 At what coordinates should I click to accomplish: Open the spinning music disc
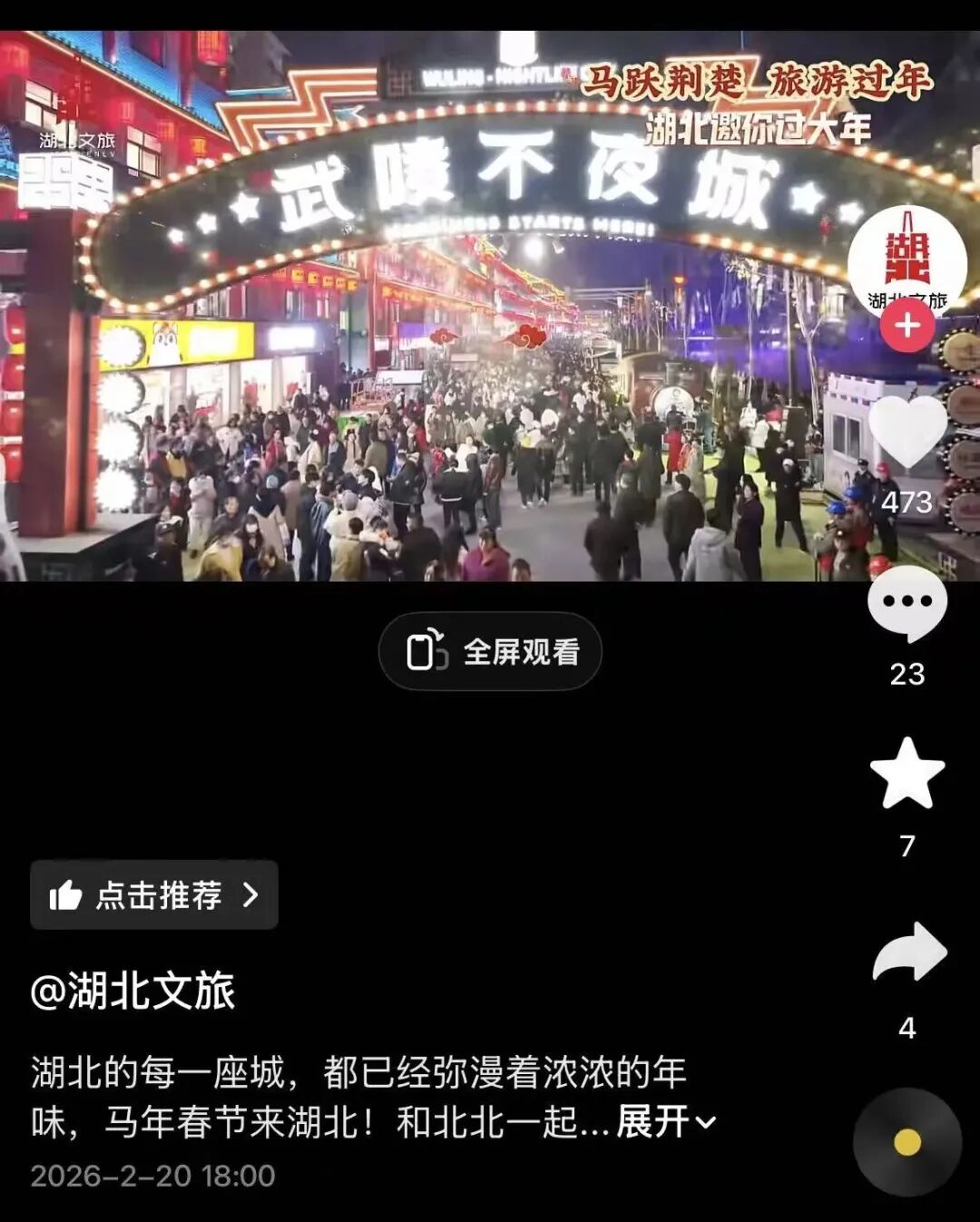907,1142
